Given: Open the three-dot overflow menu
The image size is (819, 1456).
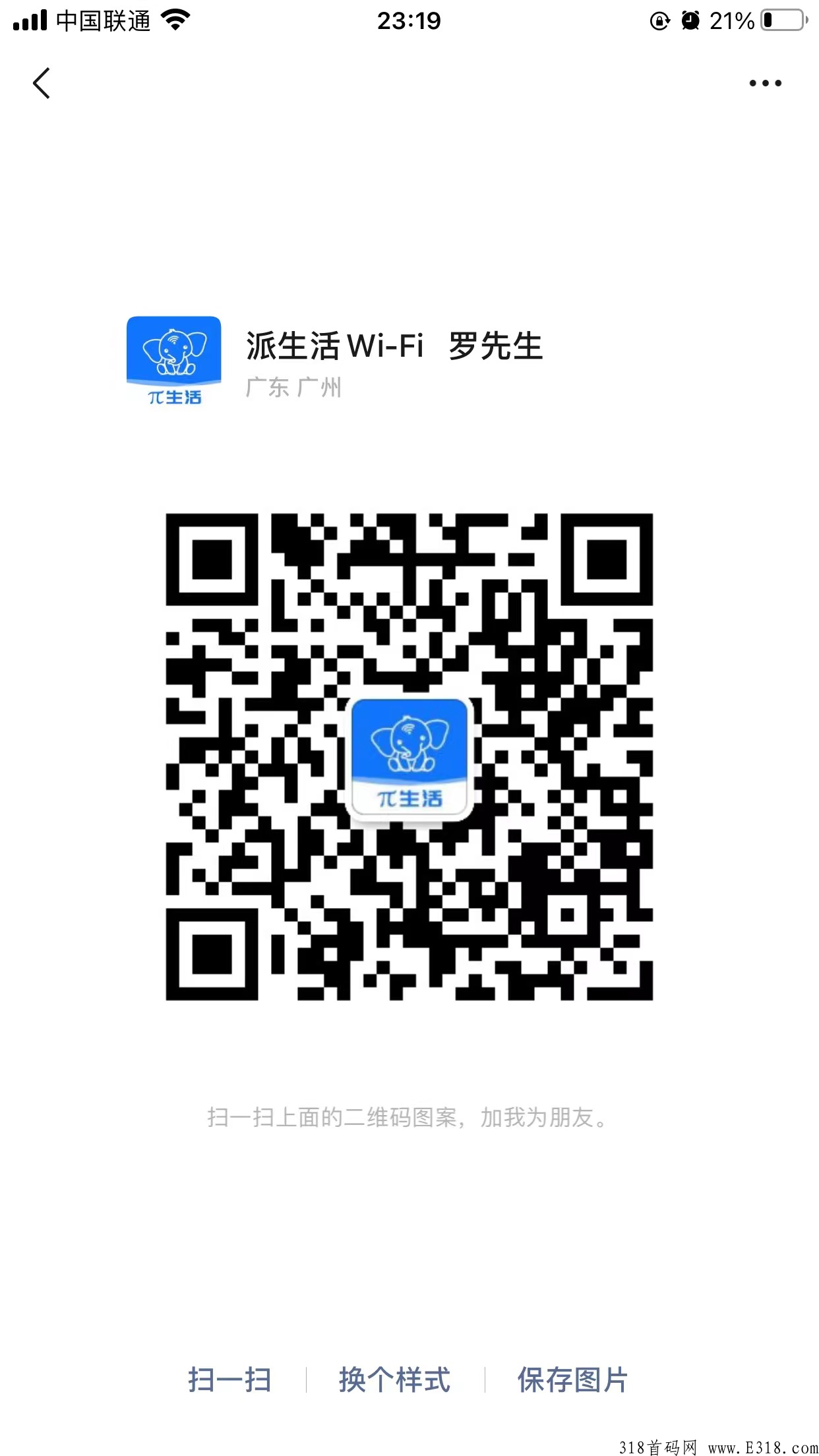Looking at the screenshot, I should coord(765,84).
